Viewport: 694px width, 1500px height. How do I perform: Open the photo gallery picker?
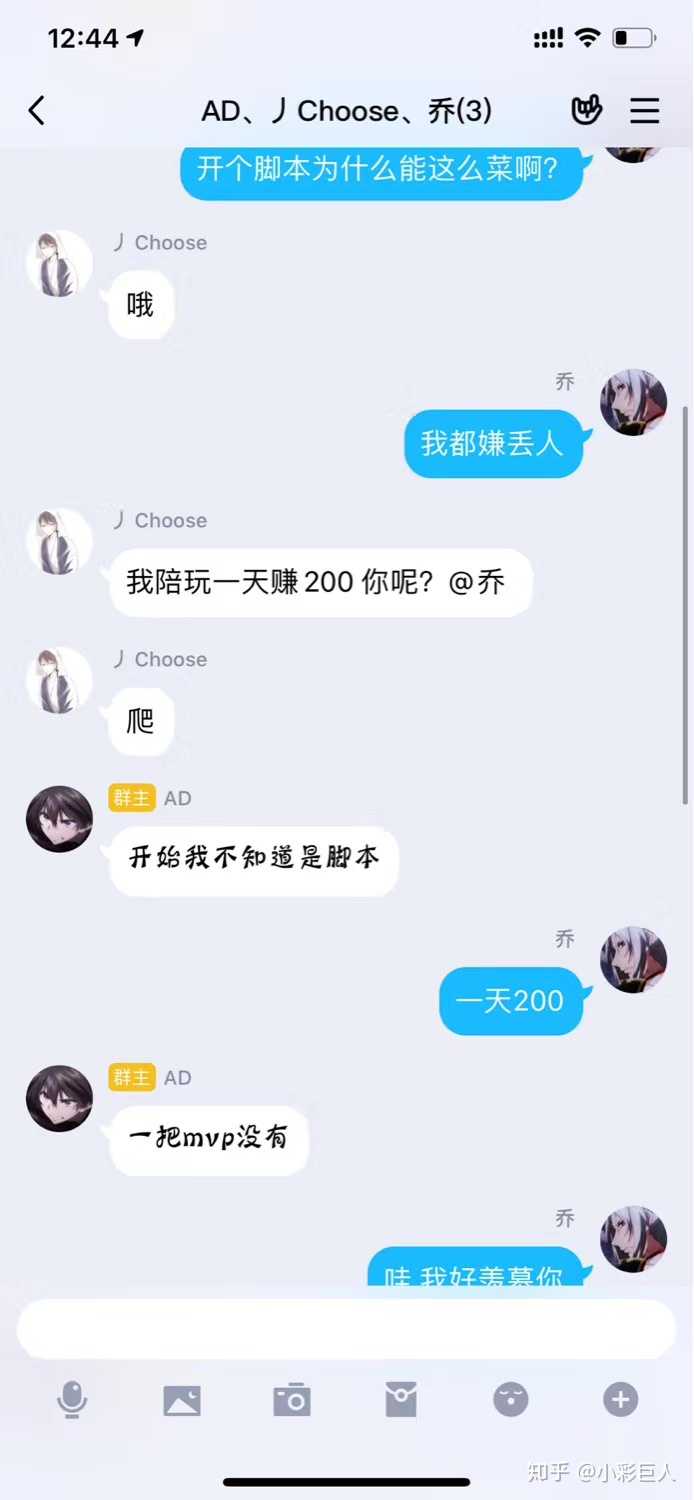[x=182, y=1400]
